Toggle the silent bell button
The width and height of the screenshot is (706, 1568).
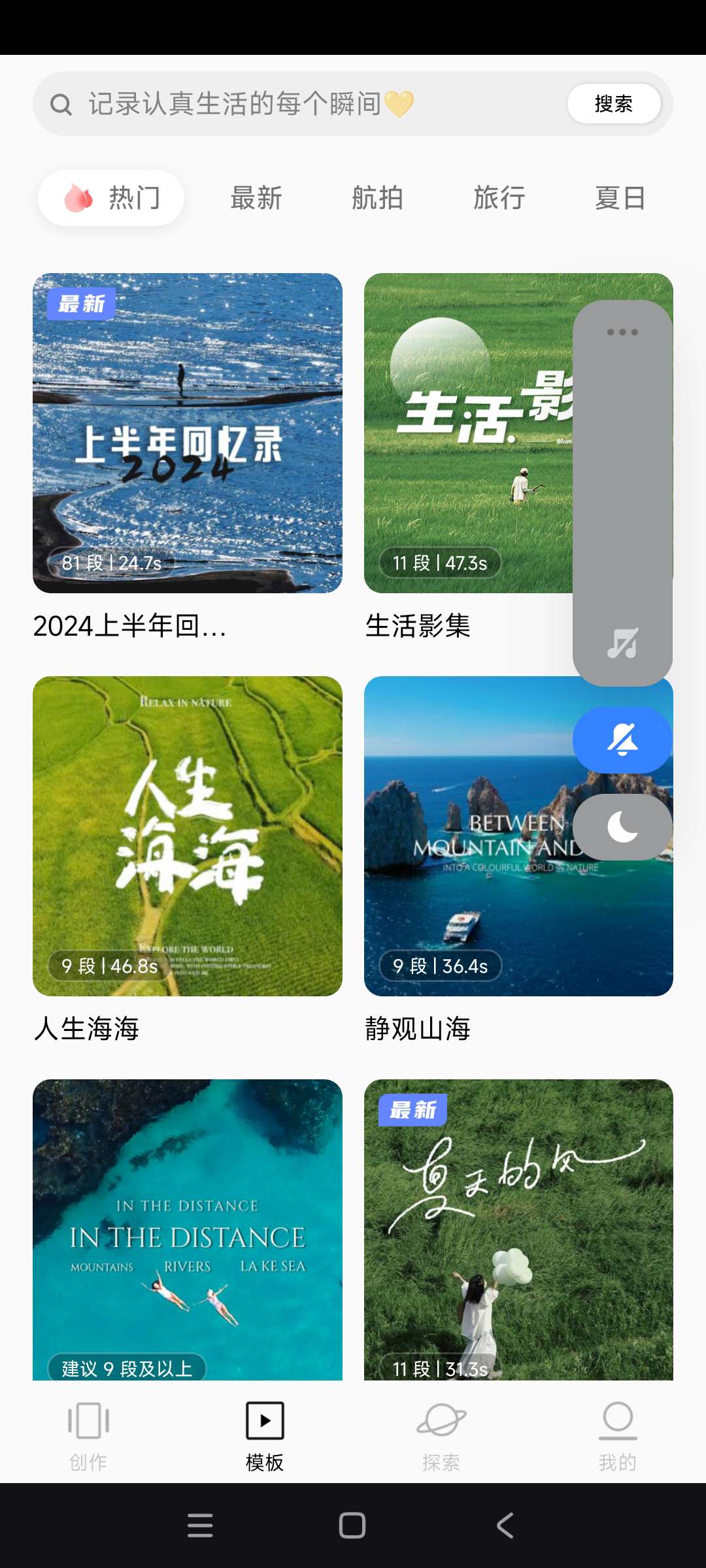[x=622, y=740]
